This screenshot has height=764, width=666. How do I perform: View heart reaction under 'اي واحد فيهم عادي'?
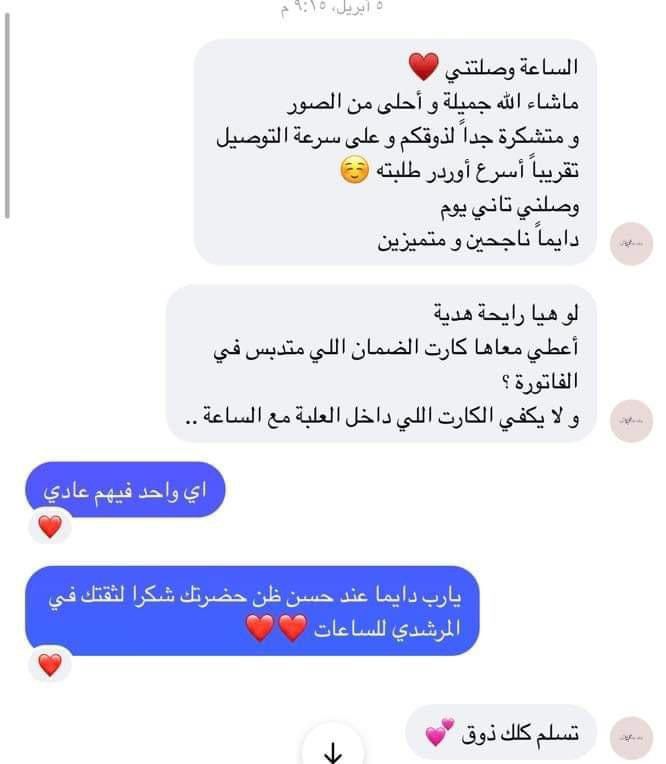tap(50, 526)
